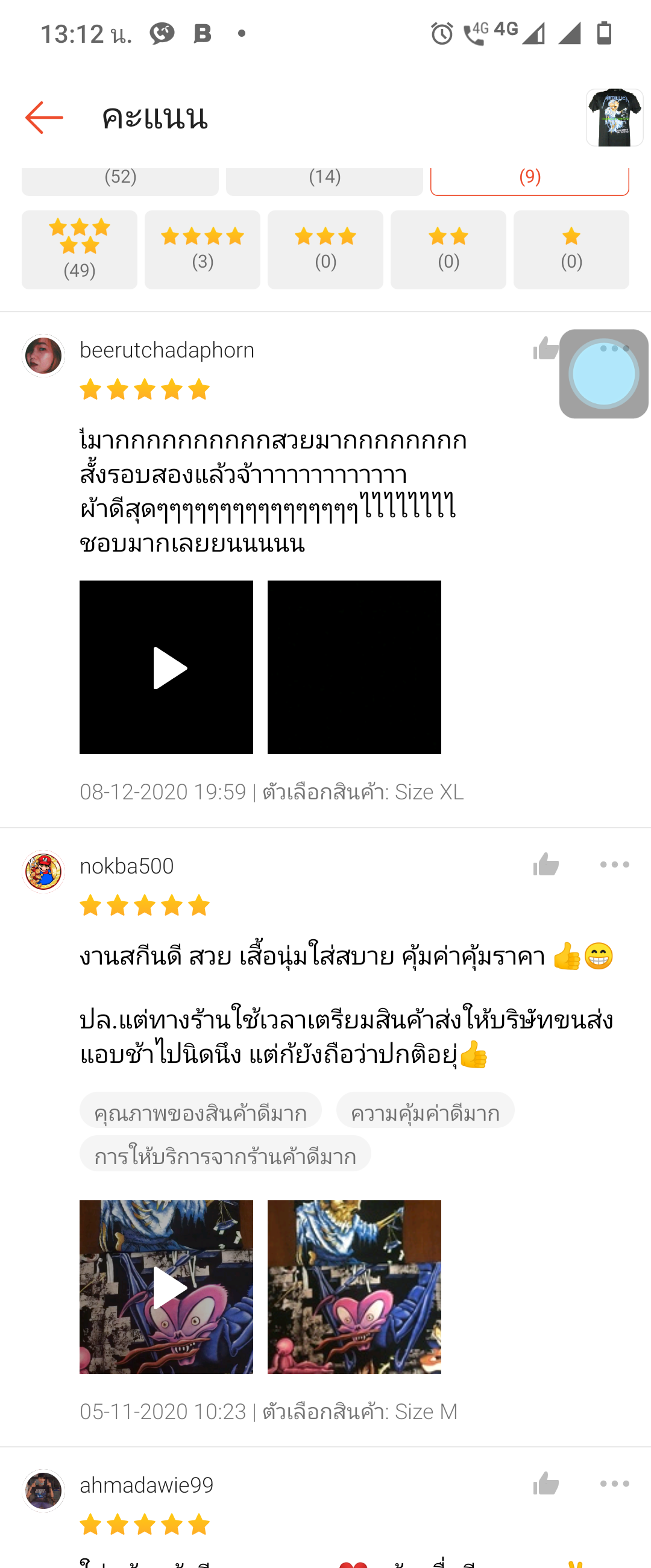Play nokba500's review video
Image resolution: width=651 pixels, height=1568 pixels.
[166, 1287]
